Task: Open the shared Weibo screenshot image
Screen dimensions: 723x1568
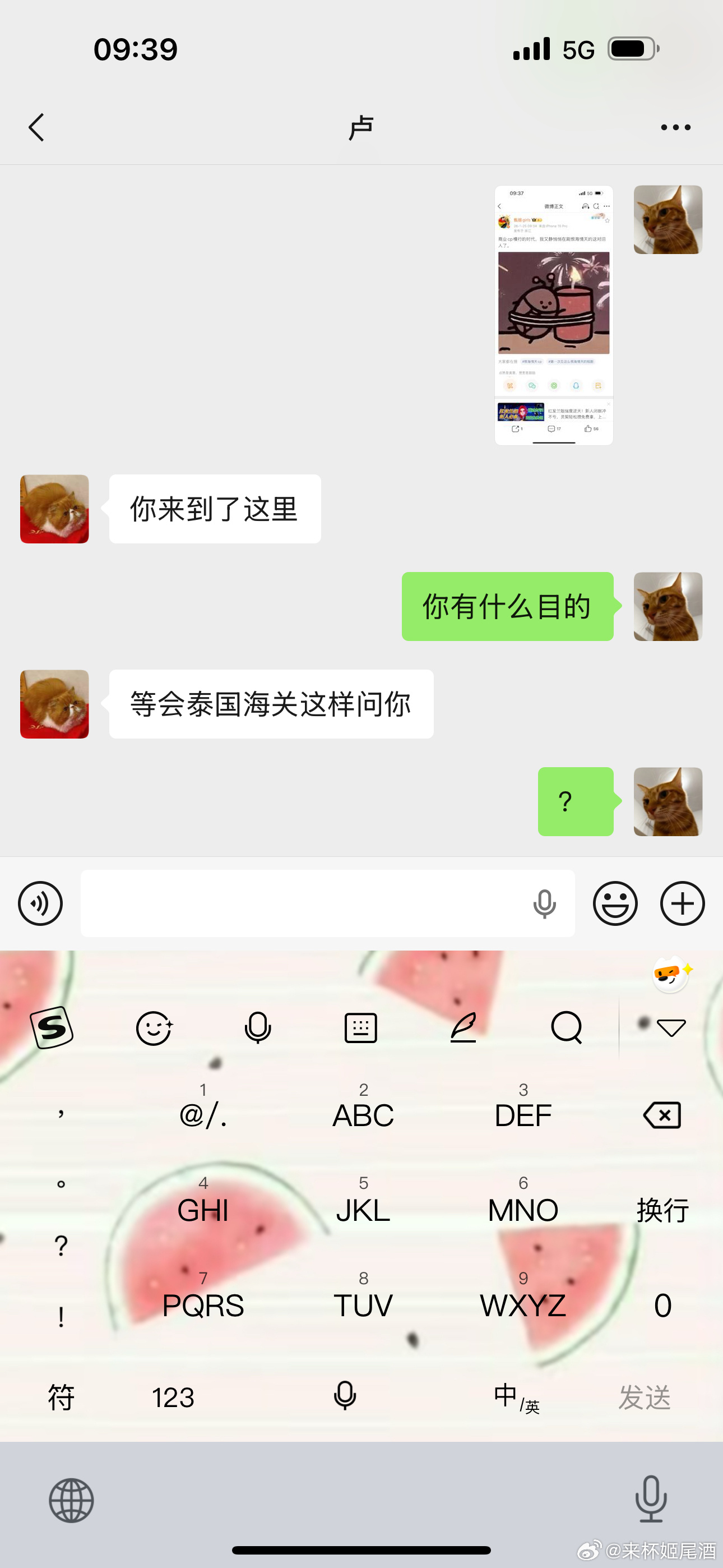Action: tap(553, 315)
